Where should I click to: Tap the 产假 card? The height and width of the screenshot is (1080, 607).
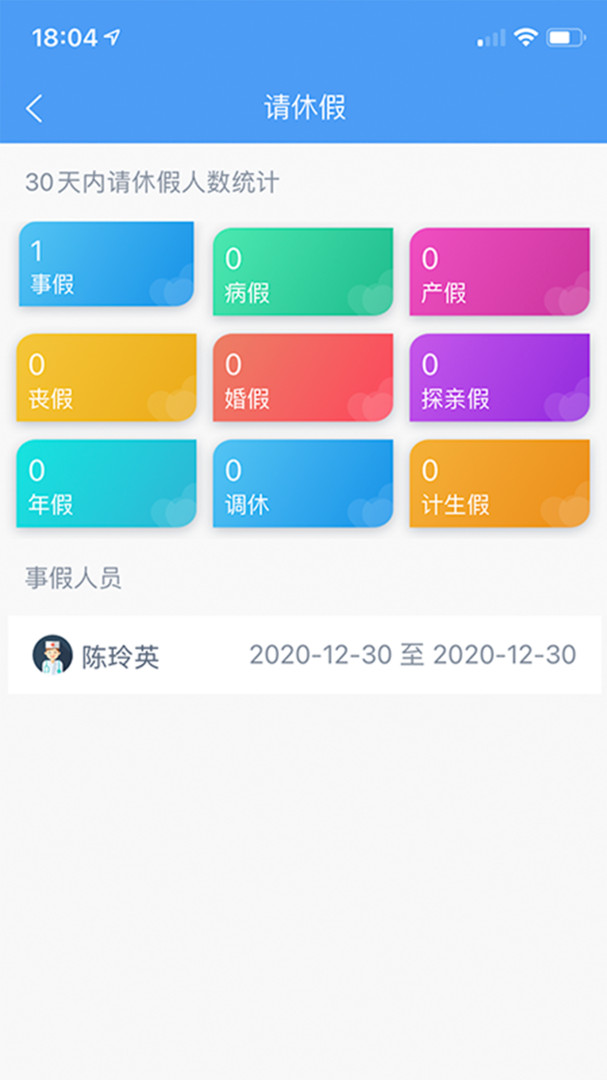499,272
